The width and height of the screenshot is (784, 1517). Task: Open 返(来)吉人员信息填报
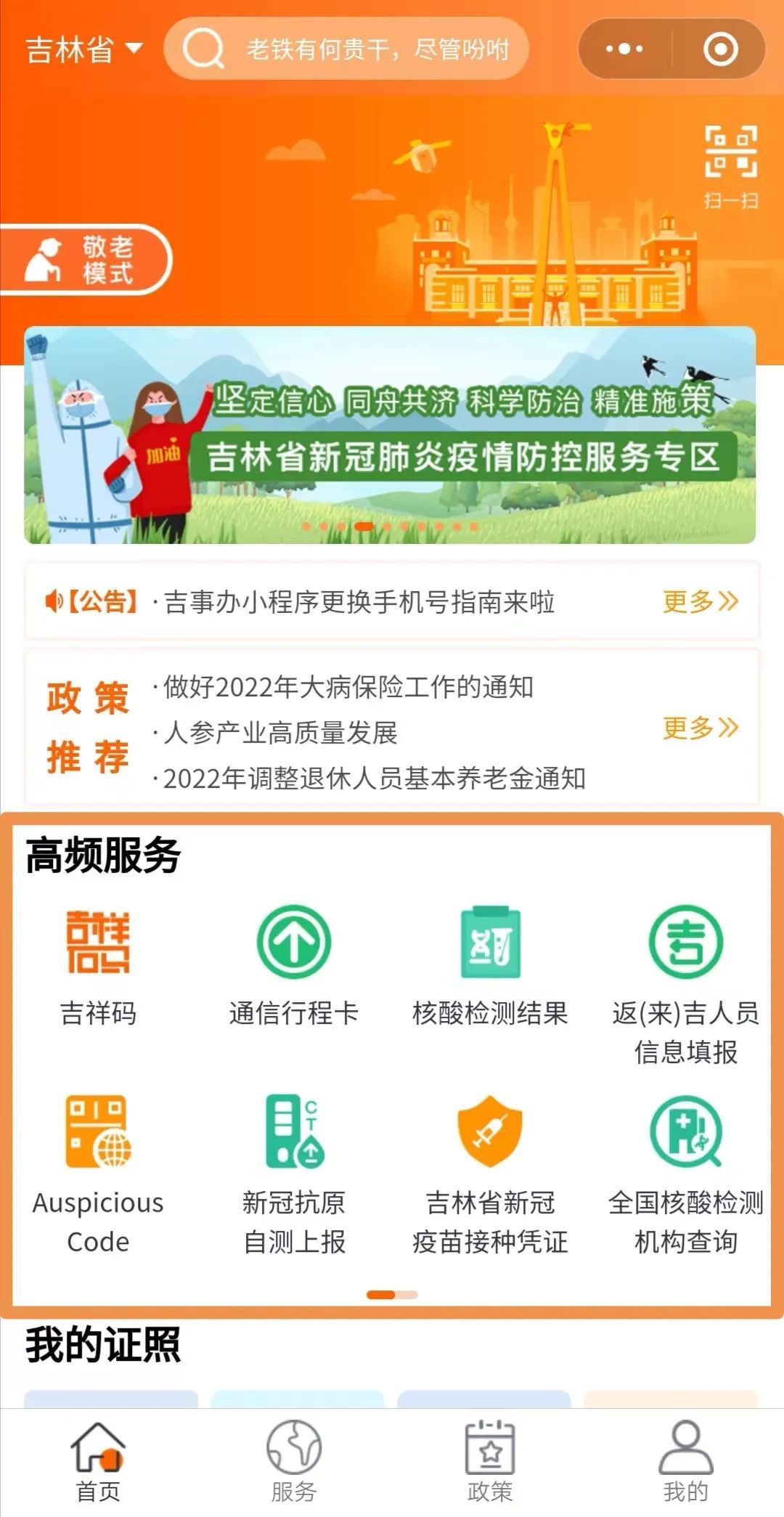click(x=686, y=980)
